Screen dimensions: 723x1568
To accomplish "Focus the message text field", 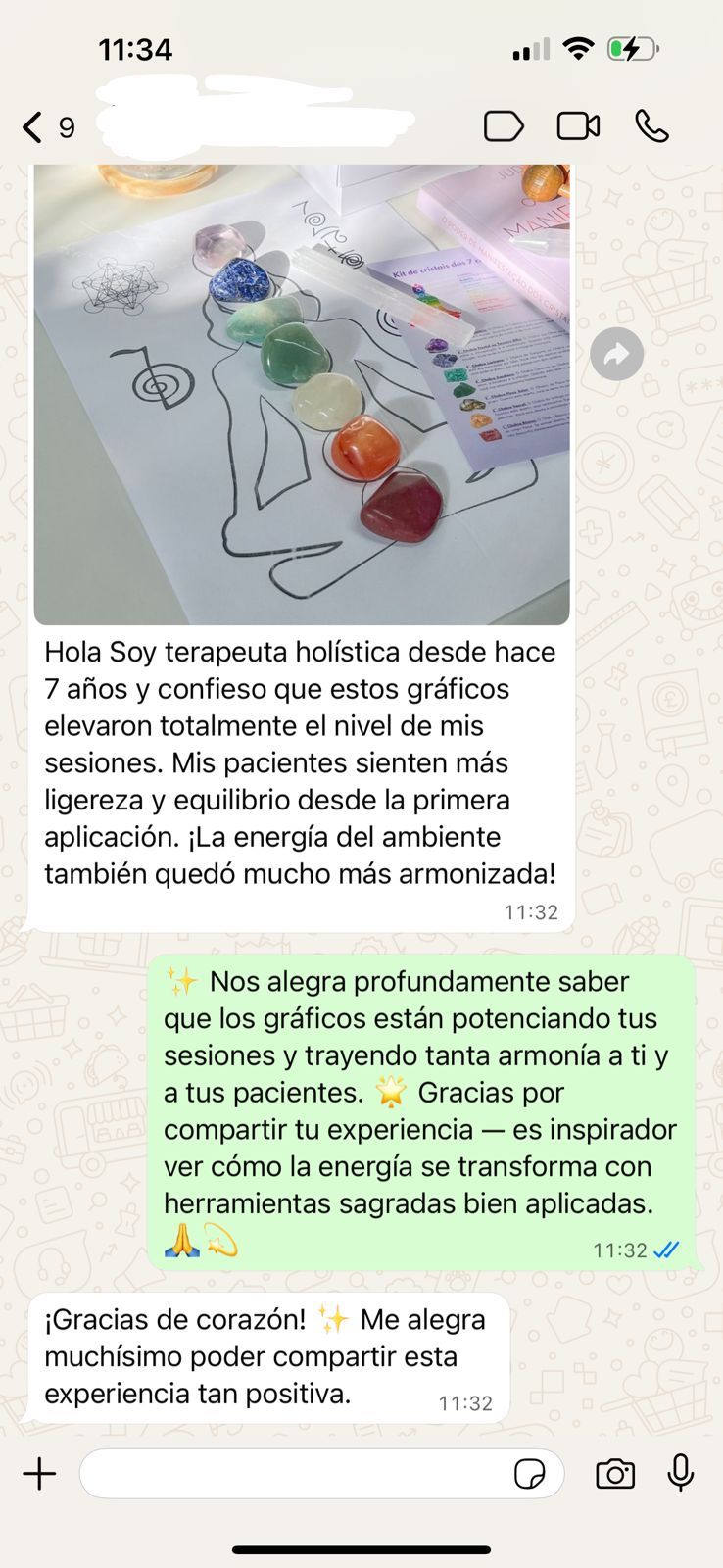I will pyautogui.click(x=294, y=1474).
